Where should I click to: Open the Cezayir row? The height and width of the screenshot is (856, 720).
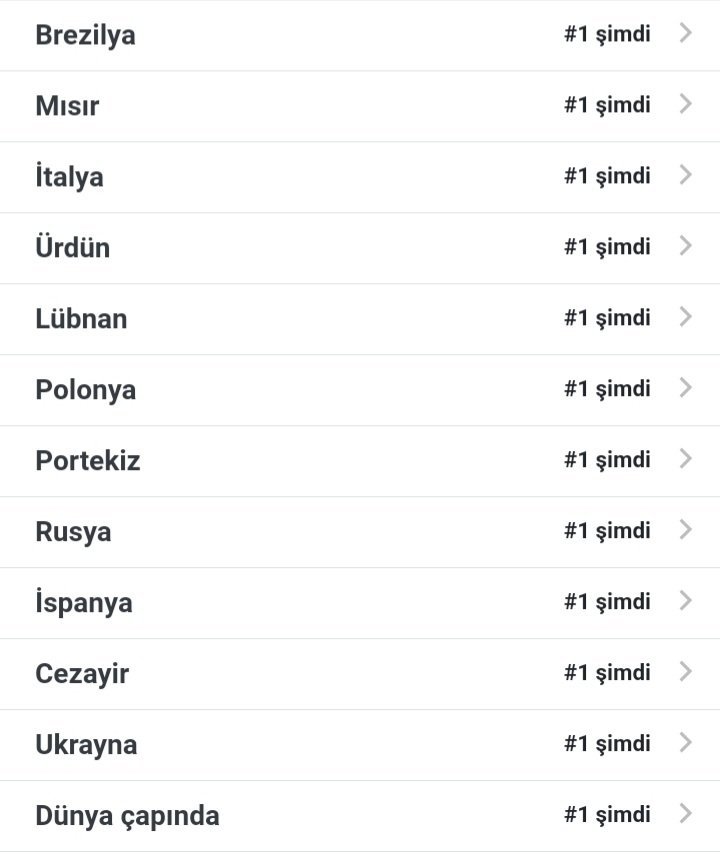[360, 674]
